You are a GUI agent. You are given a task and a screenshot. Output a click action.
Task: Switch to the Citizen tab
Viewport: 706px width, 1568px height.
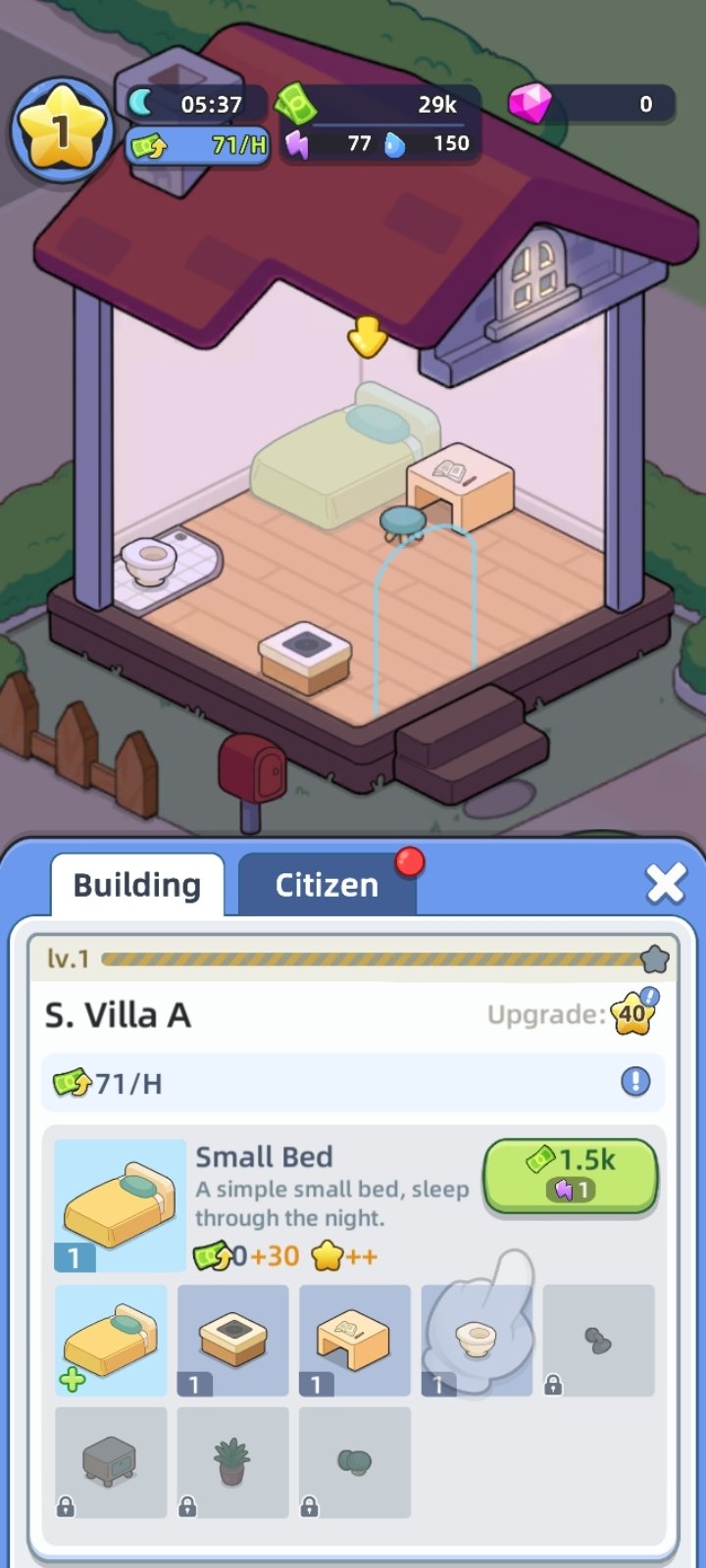(x=327, y=884)
